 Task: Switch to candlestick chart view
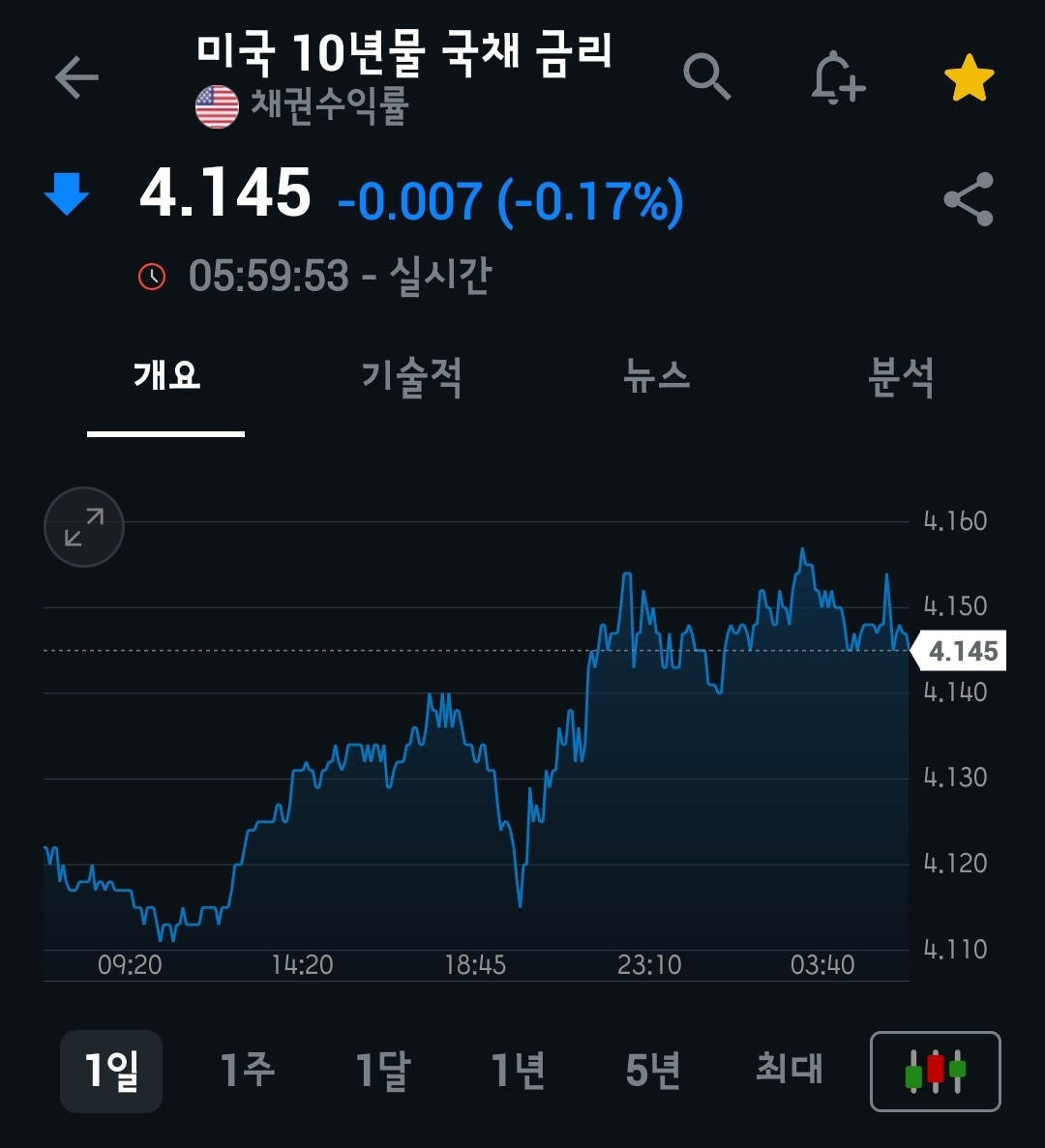[x=935, y=1072]
